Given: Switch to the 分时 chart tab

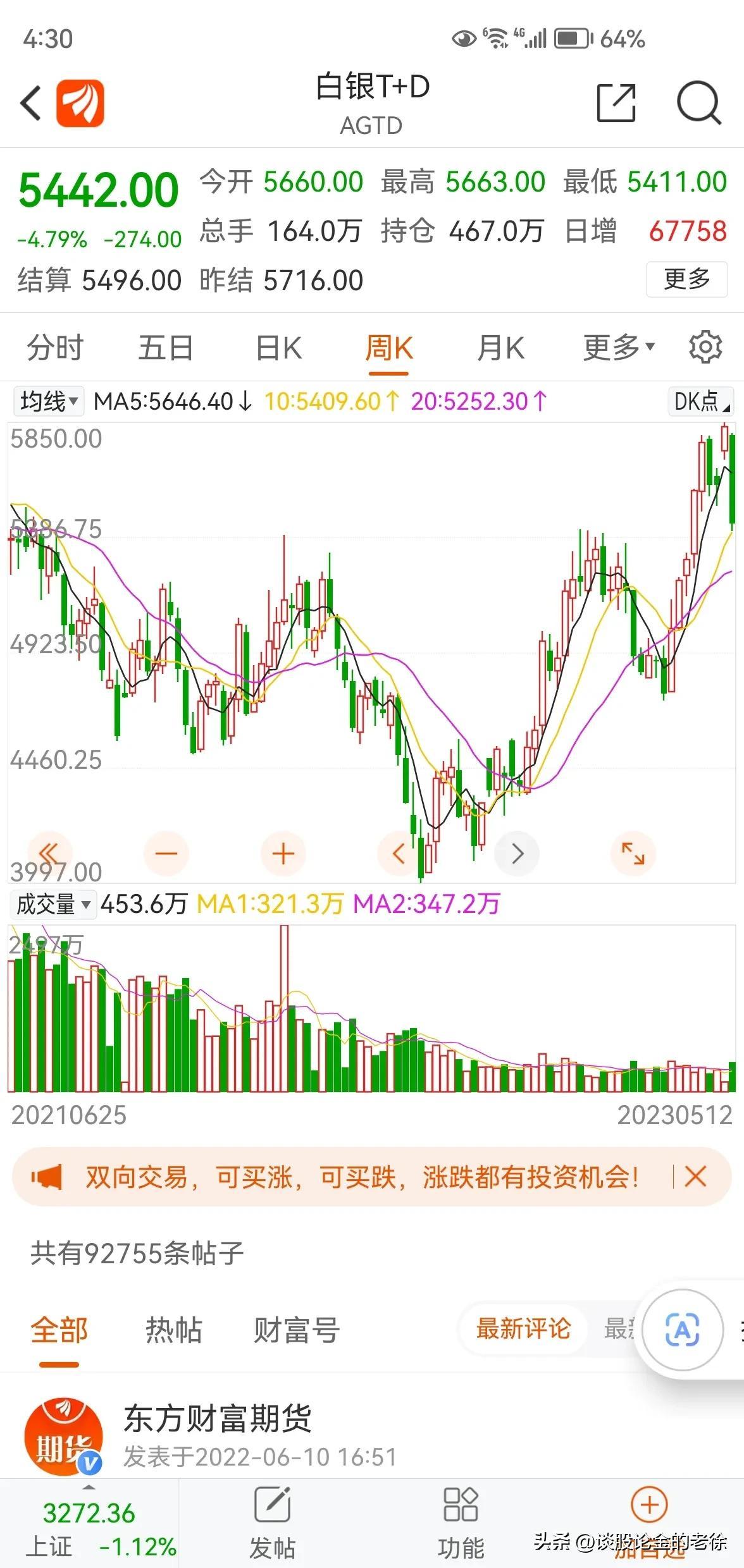Looking at the screenshot, I should [x=55, y=348].
